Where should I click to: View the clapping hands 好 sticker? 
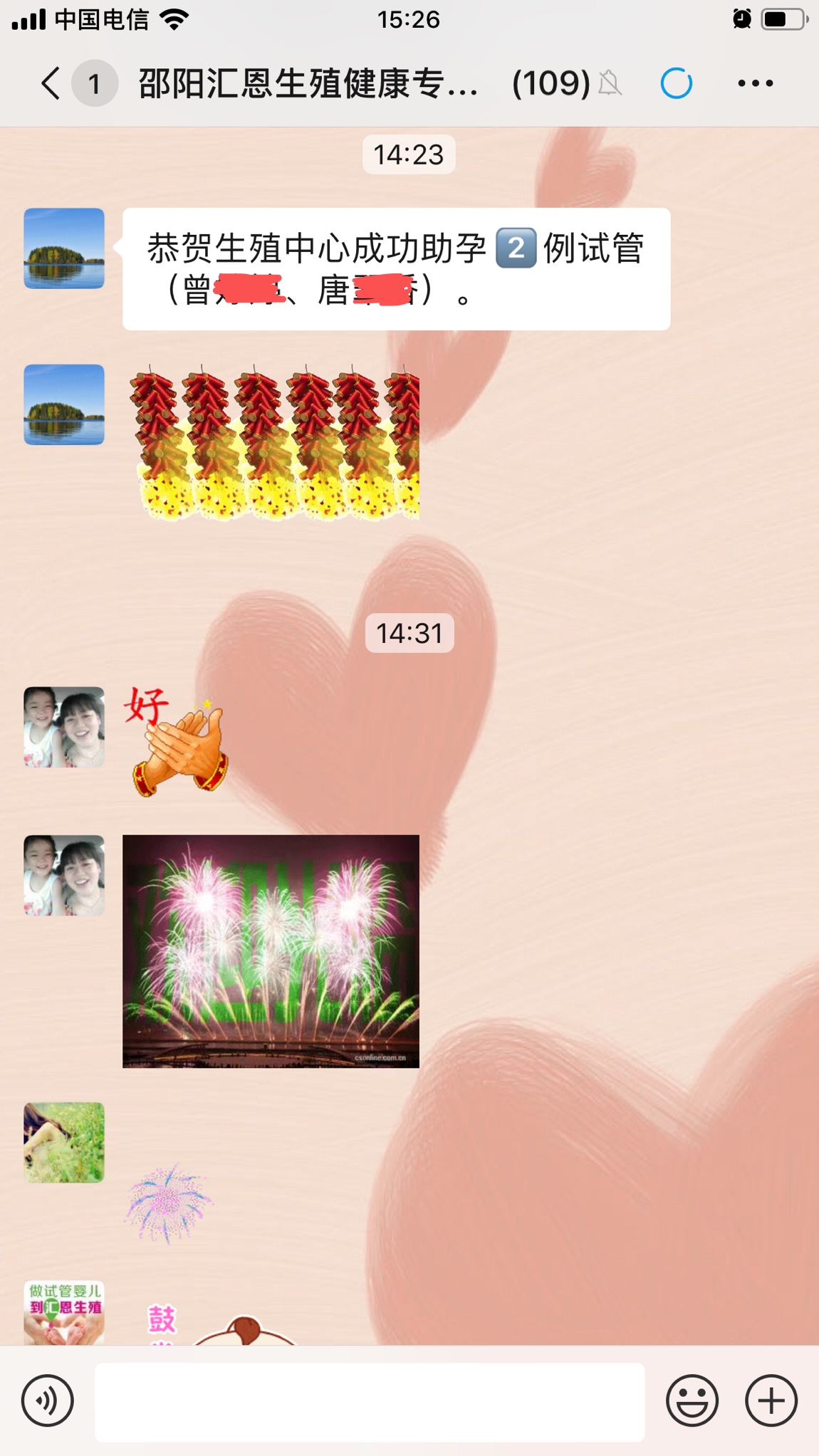[x=177, y=740]
